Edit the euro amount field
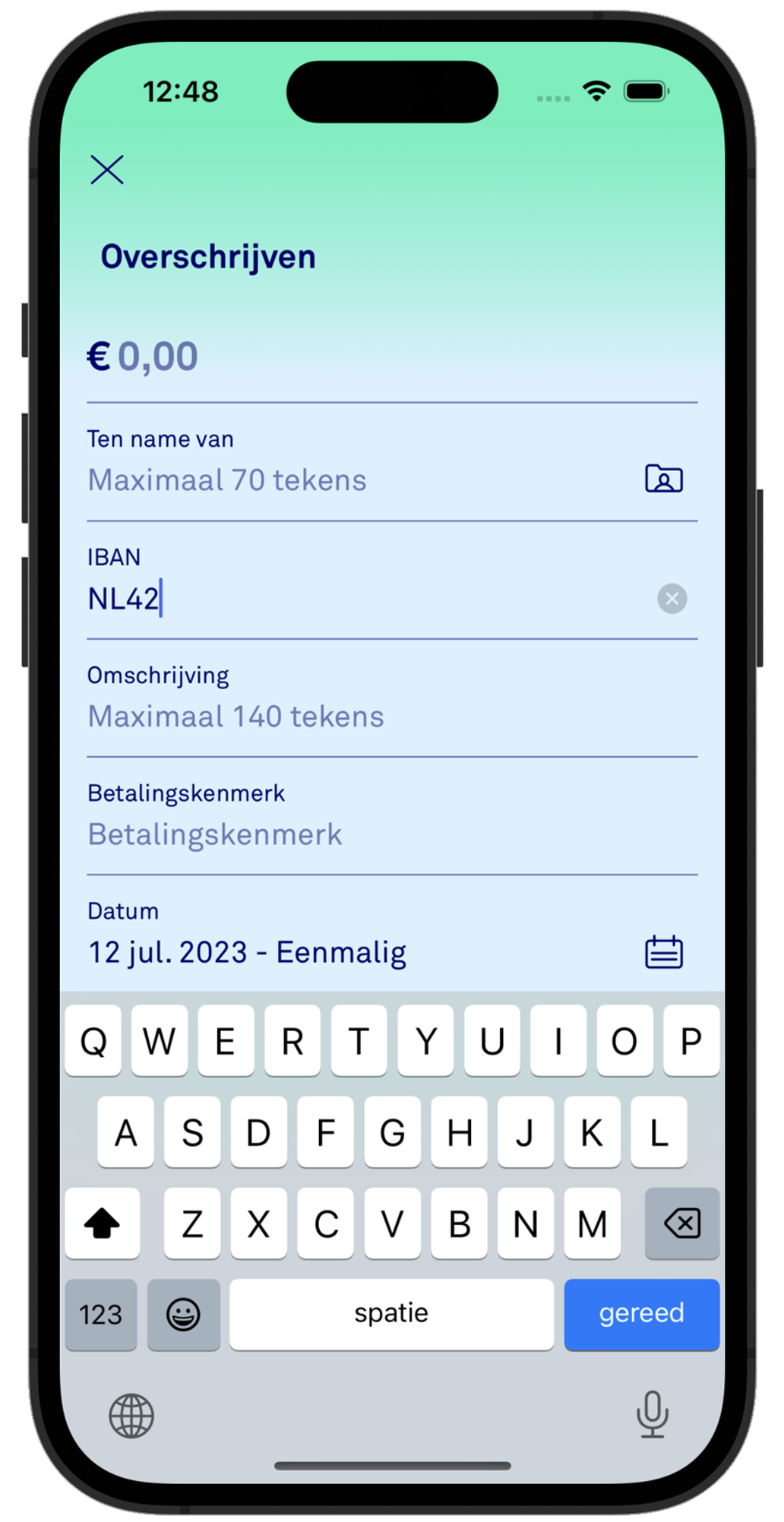Viewport: 784px width, 1522px height. coord(392,356)
